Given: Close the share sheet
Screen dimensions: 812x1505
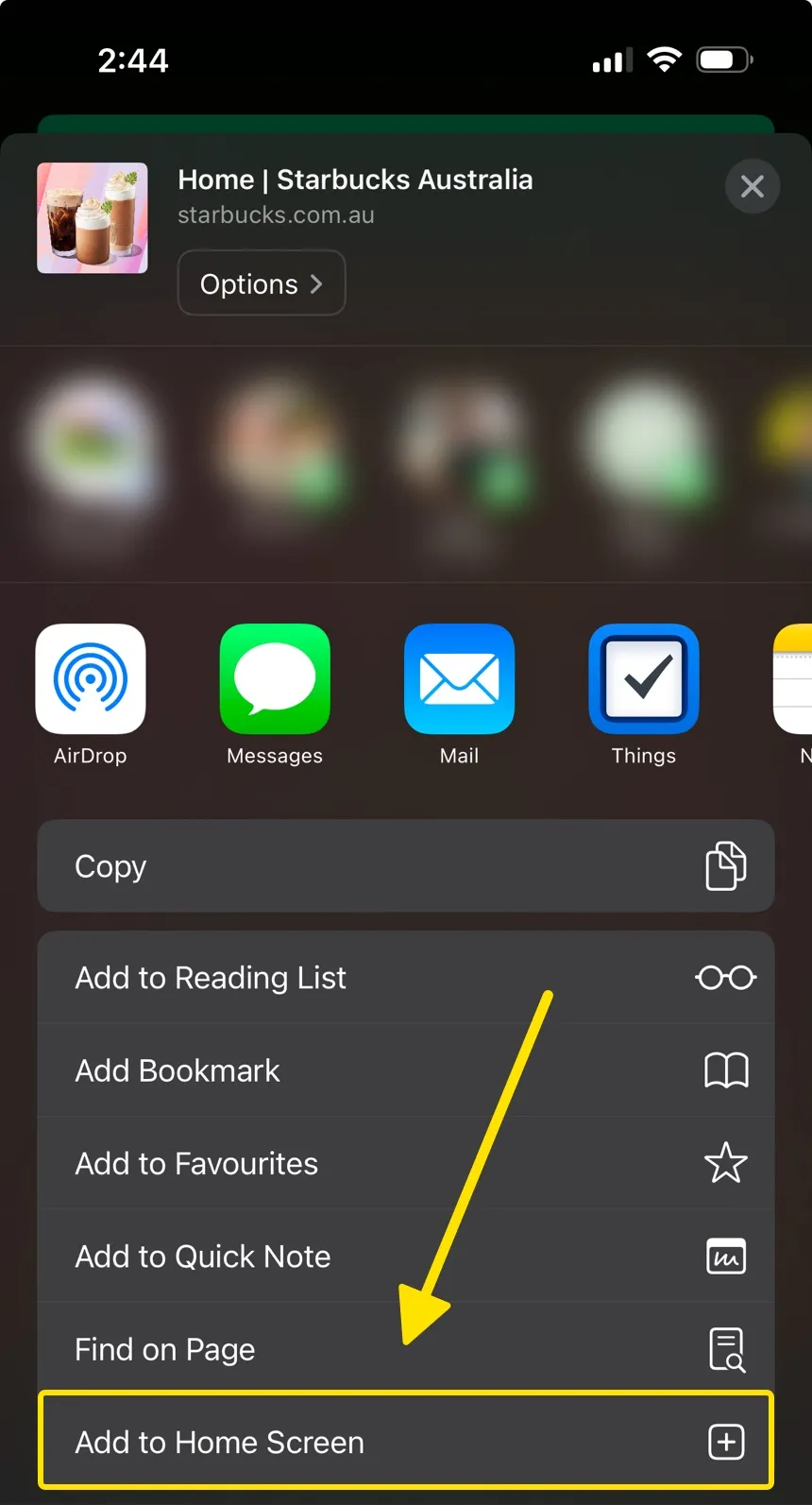Looking at the screenshot, I should pos(752,186).
